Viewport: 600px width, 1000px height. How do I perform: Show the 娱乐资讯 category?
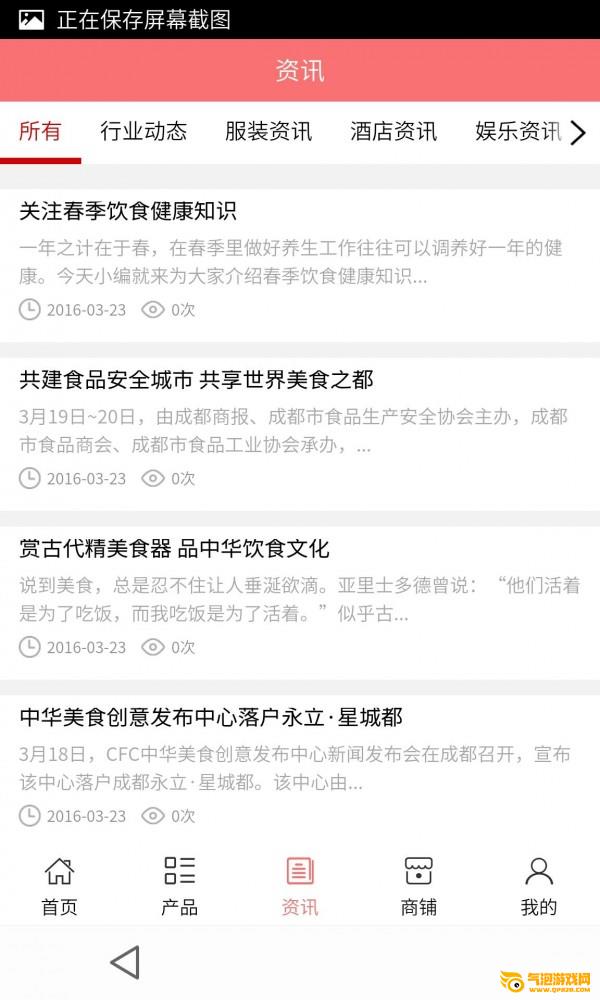click(517, 132)
